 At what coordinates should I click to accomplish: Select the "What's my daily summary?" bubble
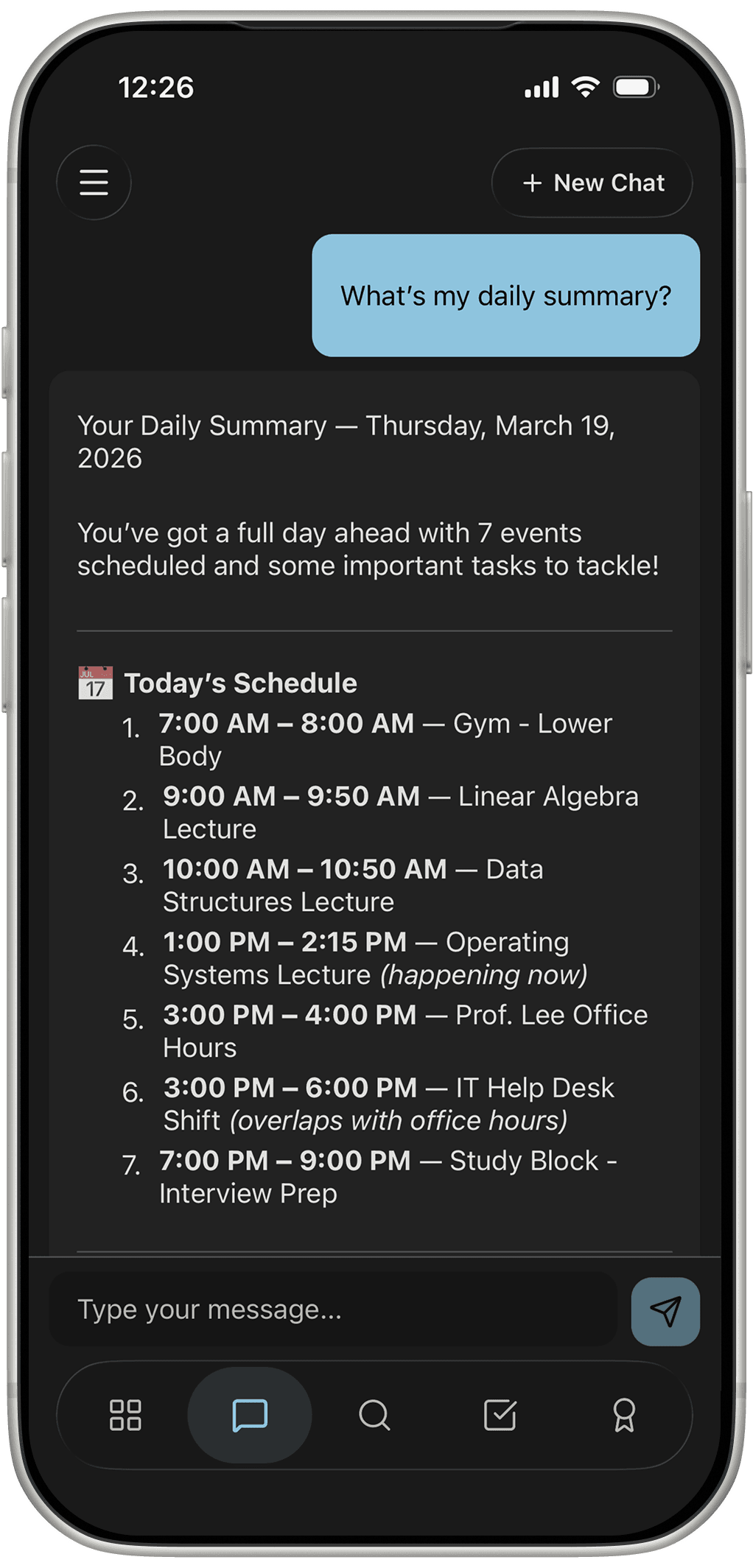[x=506, y=295]
